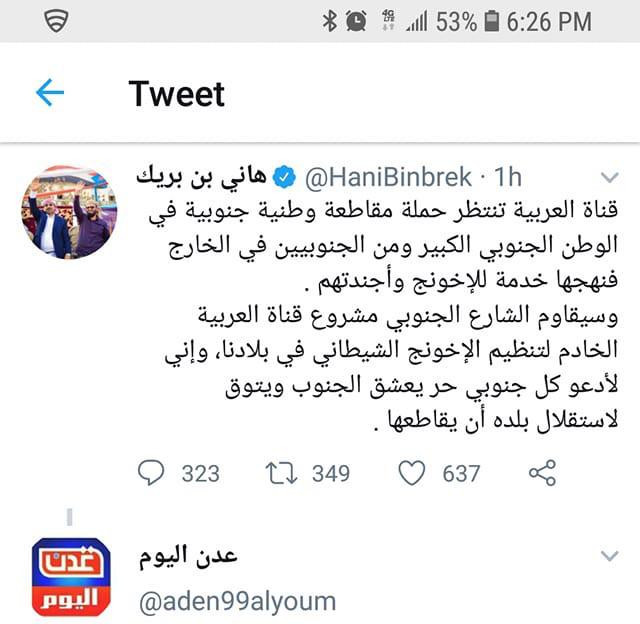Reply to HaniBinbrek's tweet
Viewport: 640px width, 624px height.
pyautogui.click(x=153, y=472)
